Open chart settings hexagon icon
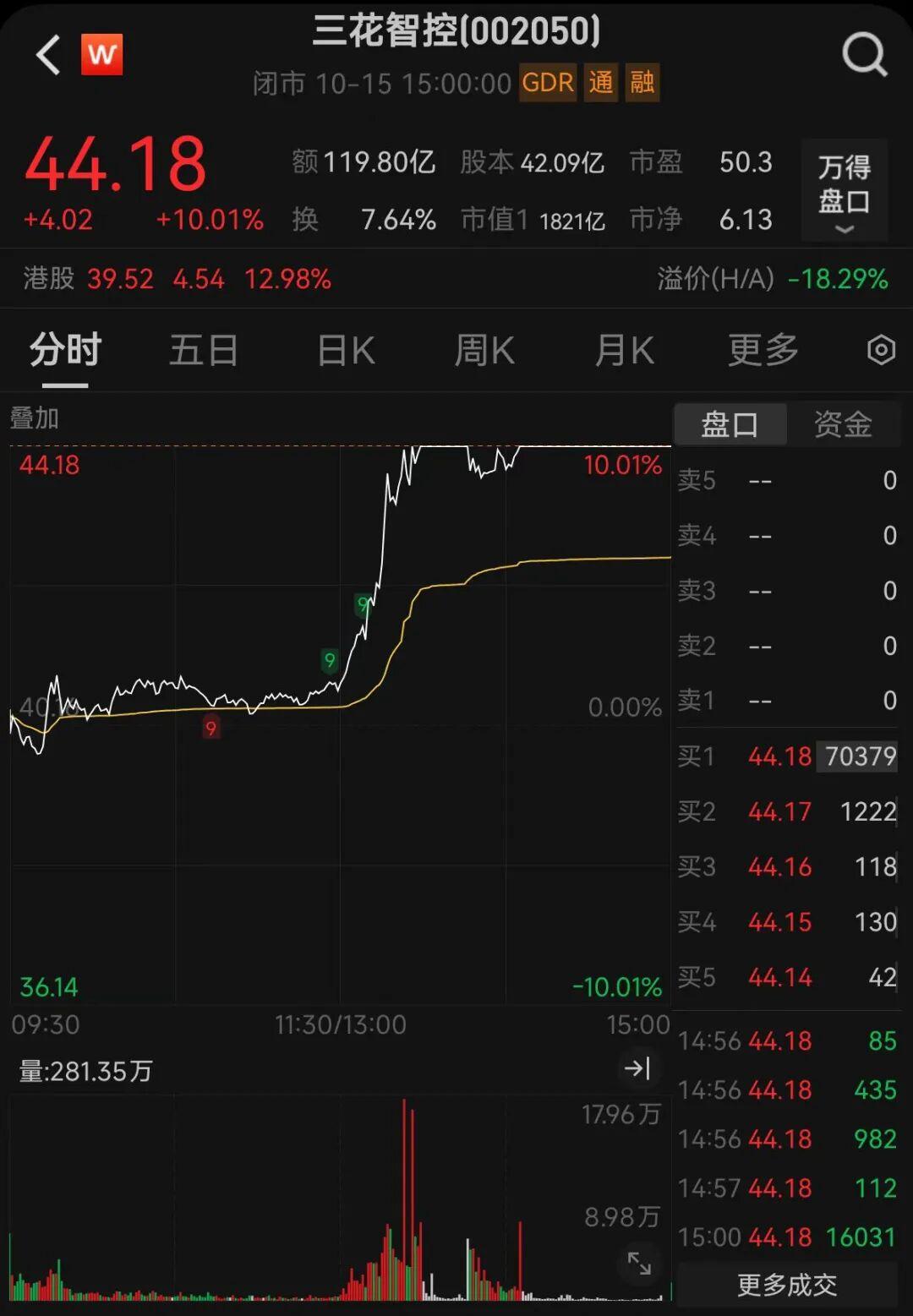 (881, 350)
